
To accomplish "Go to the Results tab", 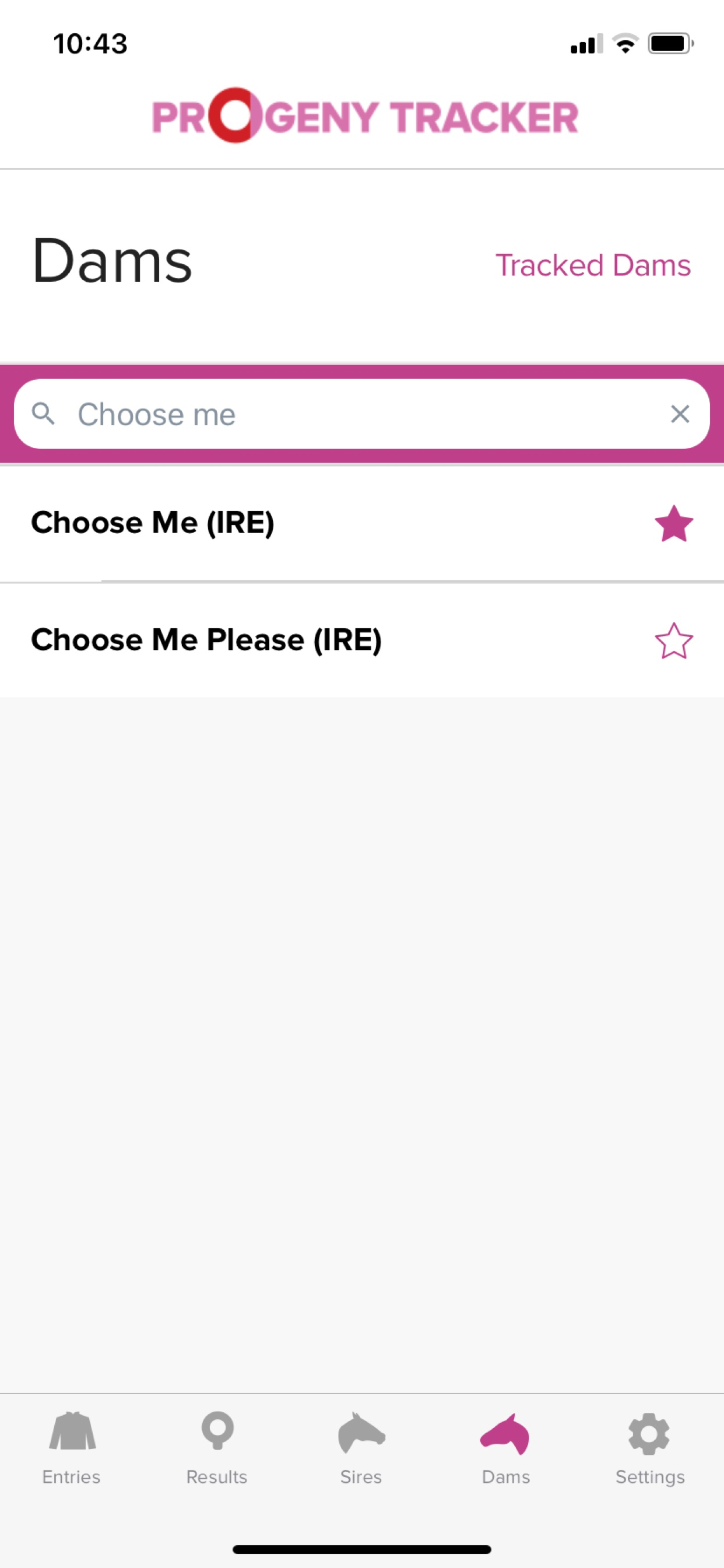I will (217, 1448).
